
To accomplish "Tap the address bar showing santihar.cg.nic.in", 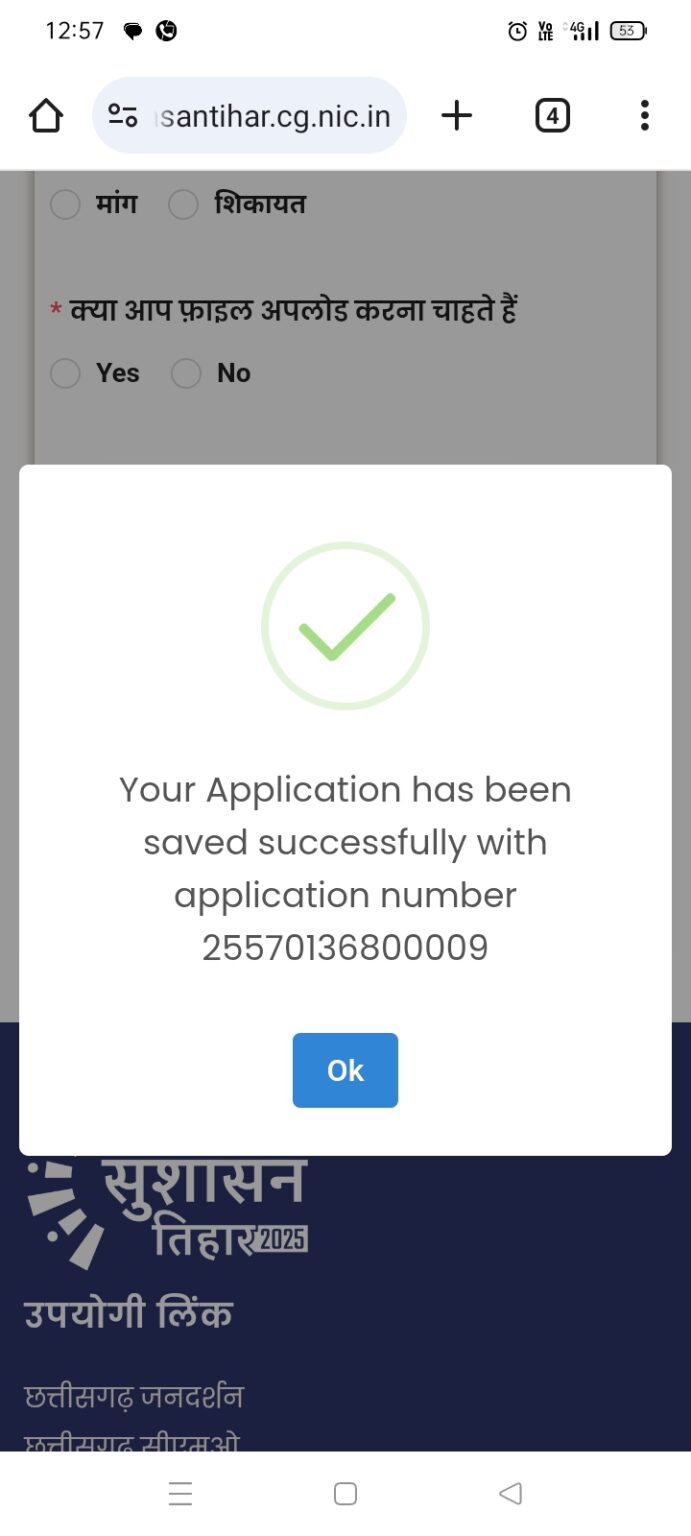I will 249,116.
